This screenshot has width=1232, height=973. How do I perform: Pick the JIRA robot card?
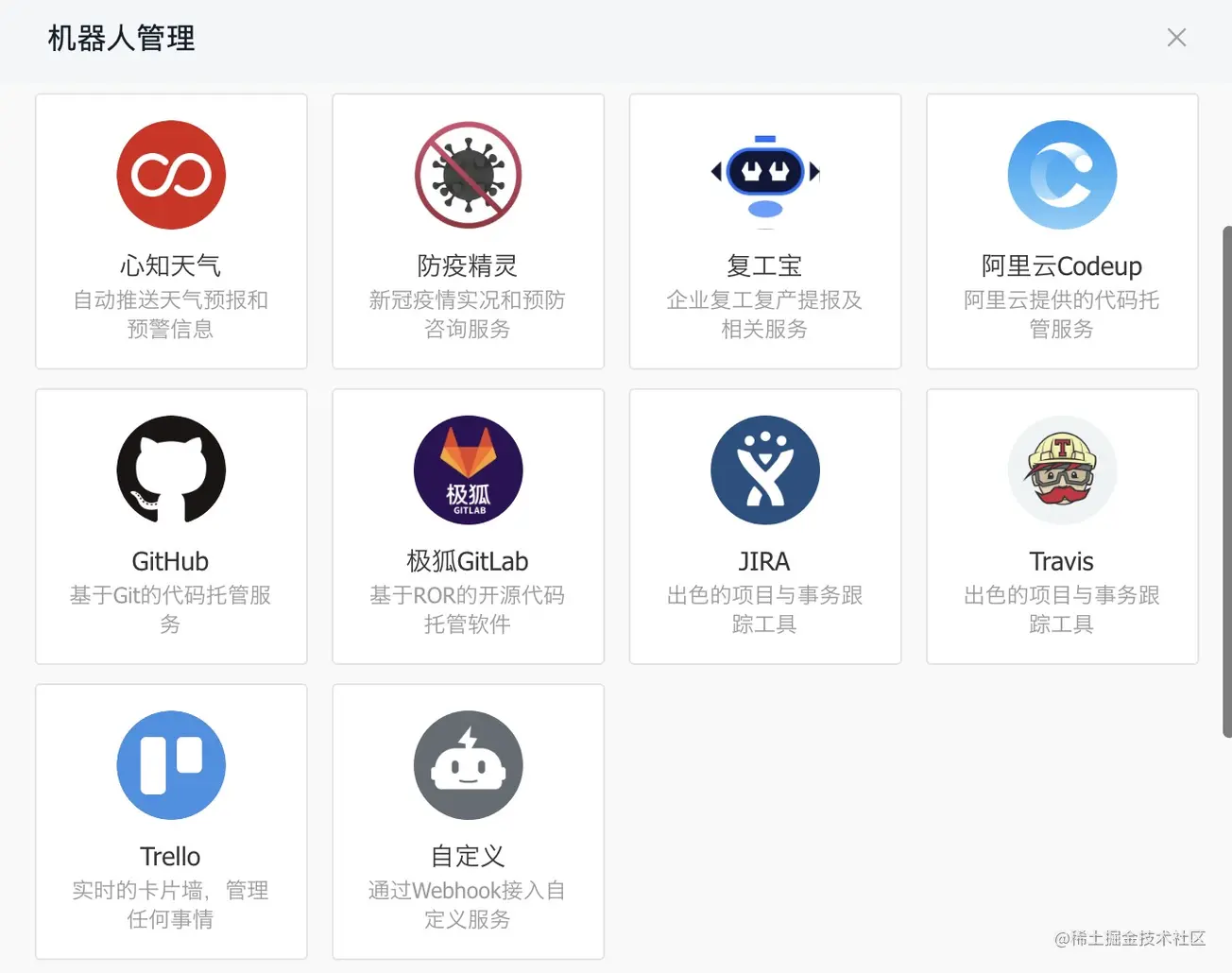tap(765, 526)
